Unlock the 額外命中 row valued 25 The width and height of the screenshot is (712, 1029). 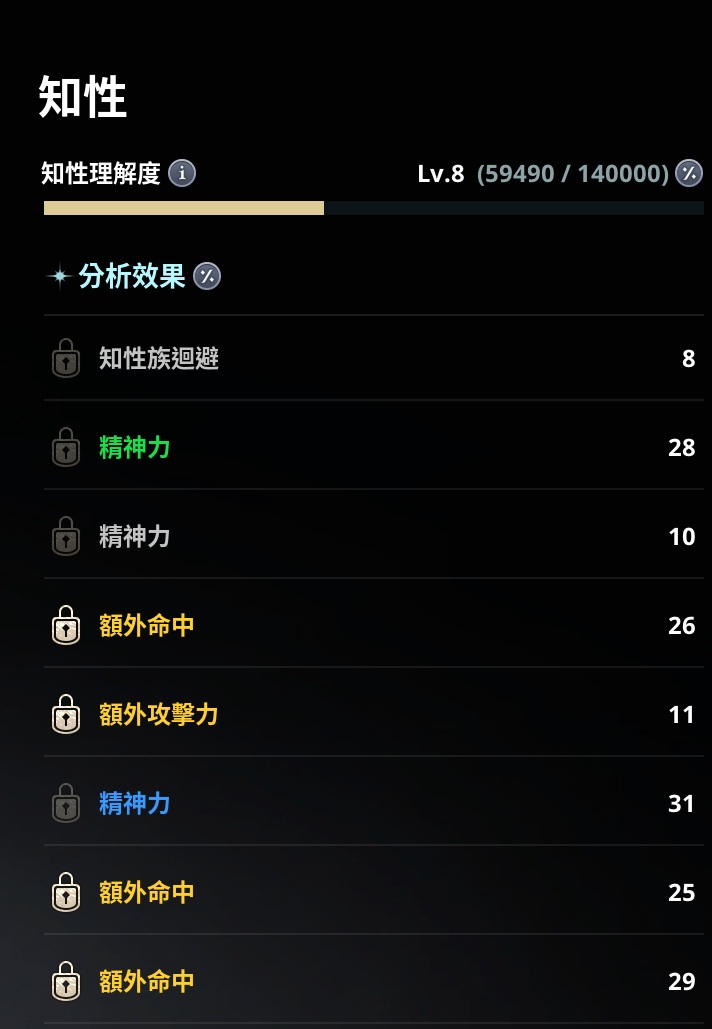[66, 893]
